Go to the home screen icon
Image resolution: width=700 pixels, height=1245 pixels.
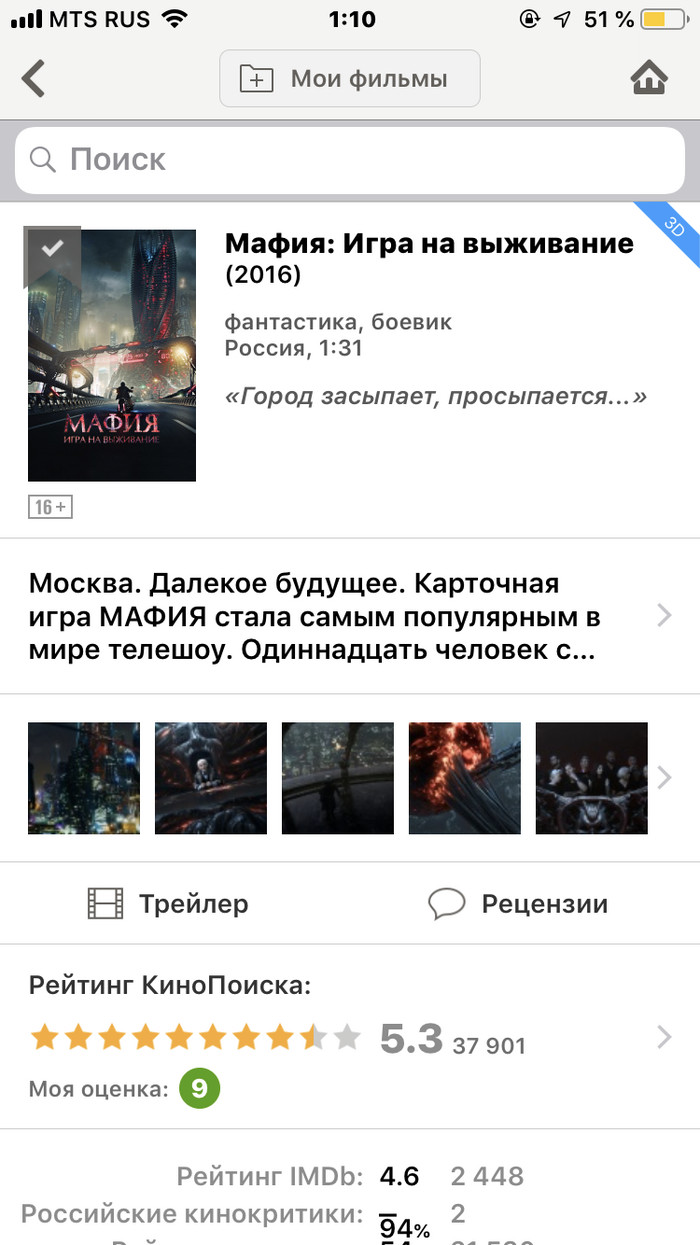pyautogui.click(x=649, y=78)
